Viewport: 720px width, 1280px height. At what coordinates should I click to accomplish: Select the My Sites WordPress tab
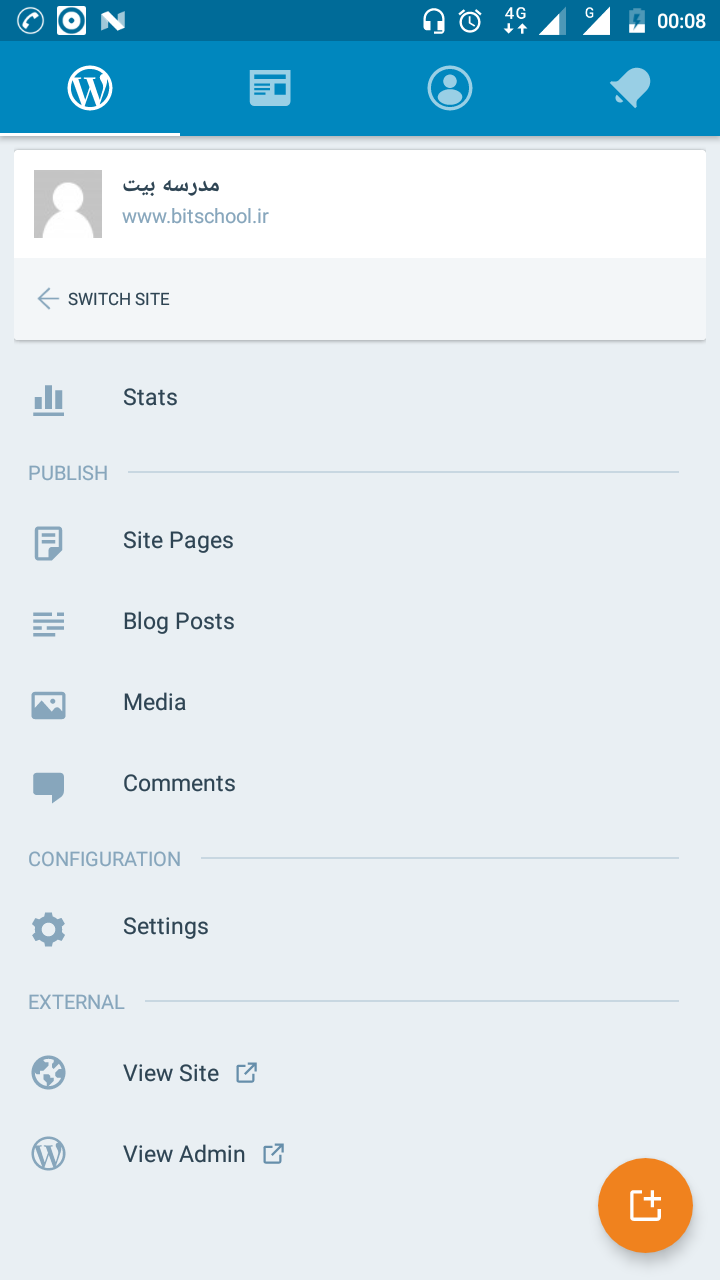point(90,88)
